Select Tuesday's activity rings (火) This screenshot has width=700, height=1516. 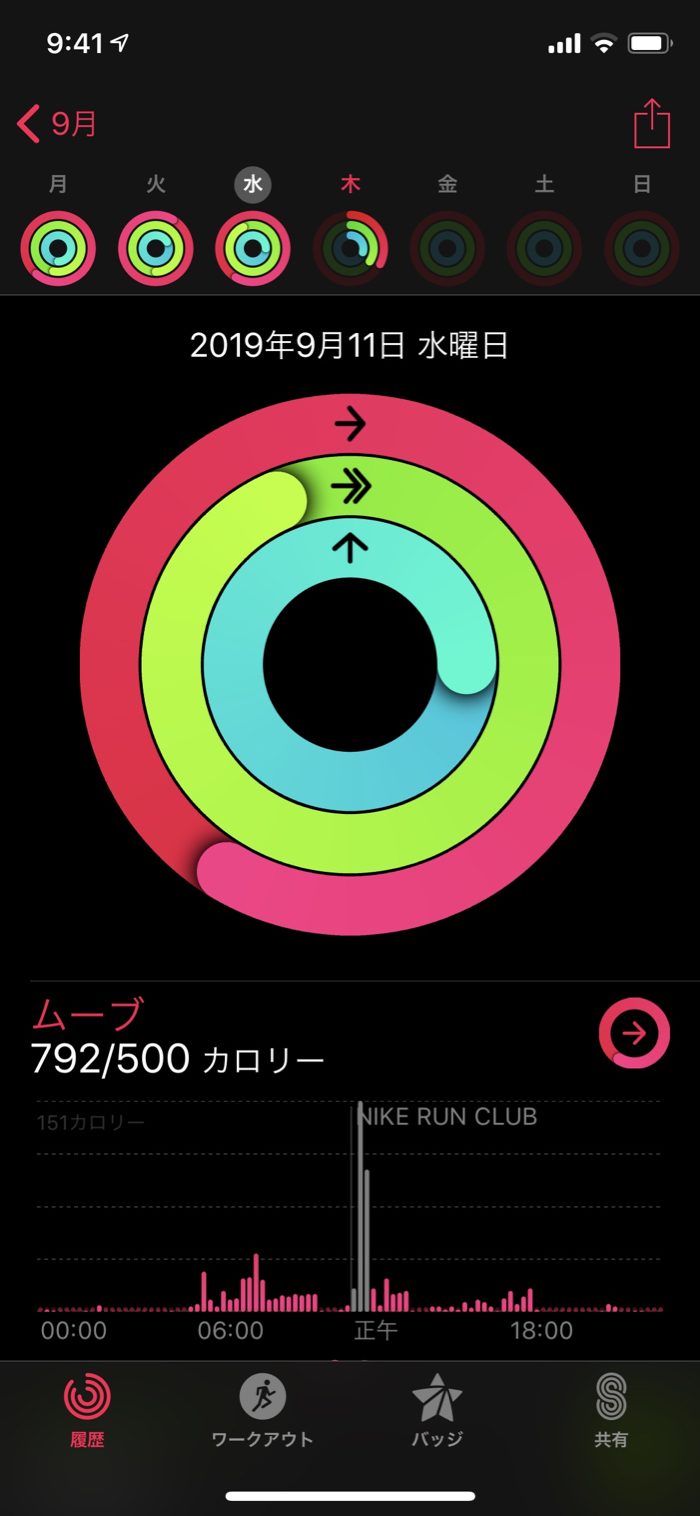[x=156, y=248]
